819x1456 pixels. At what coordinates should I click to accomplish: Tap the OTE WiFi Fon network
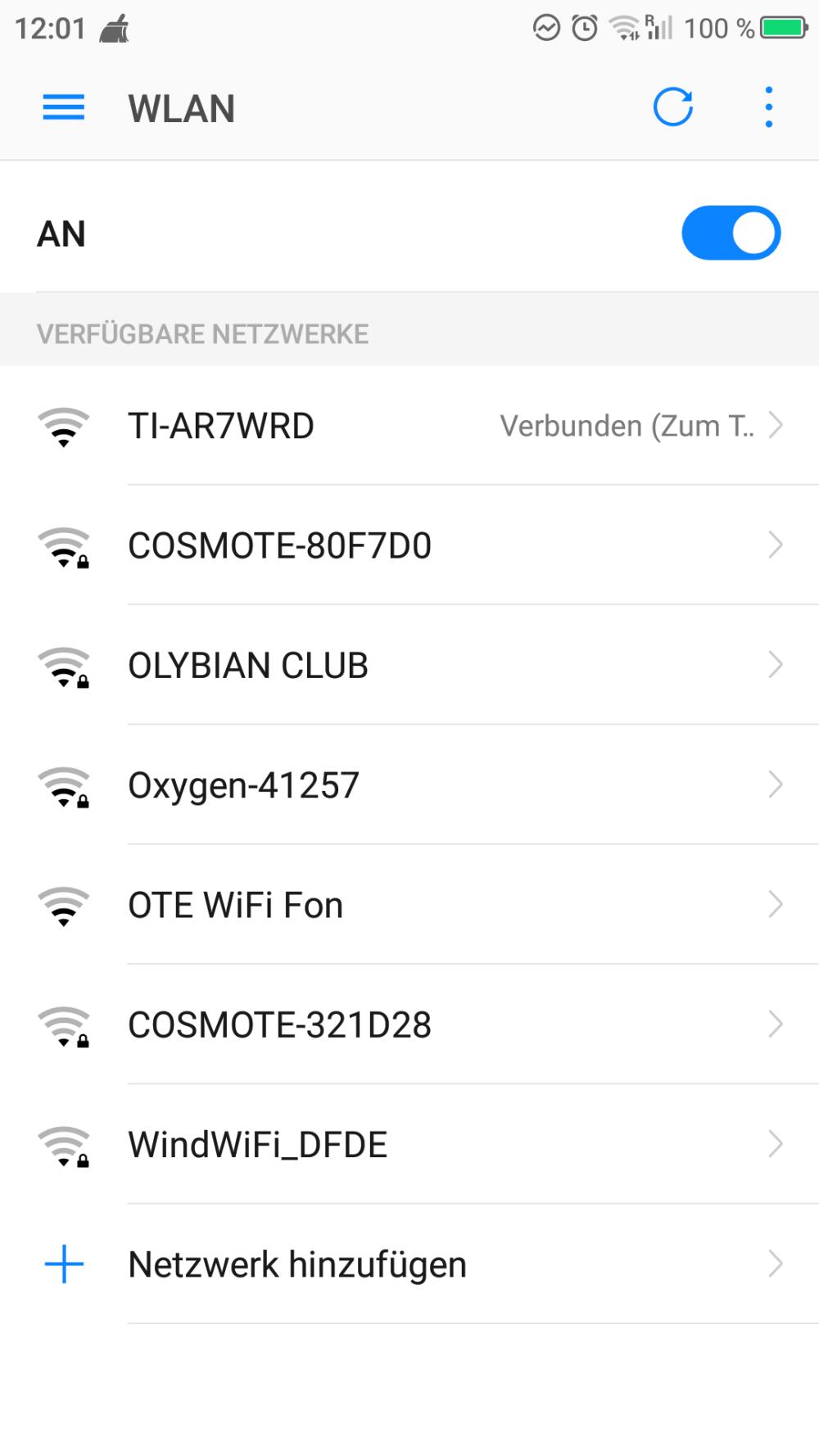(409, 904)
